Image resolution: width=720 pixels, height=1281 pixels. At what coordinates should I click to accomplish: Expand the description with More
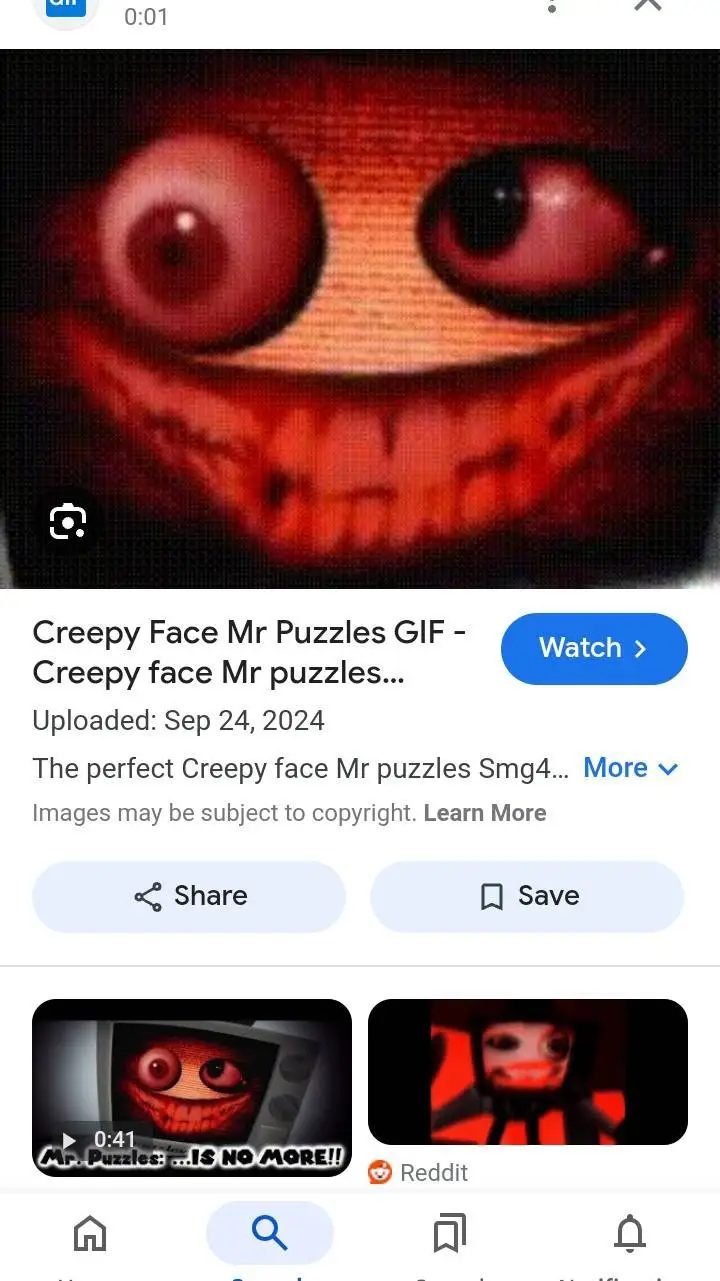tap(630, 768)
